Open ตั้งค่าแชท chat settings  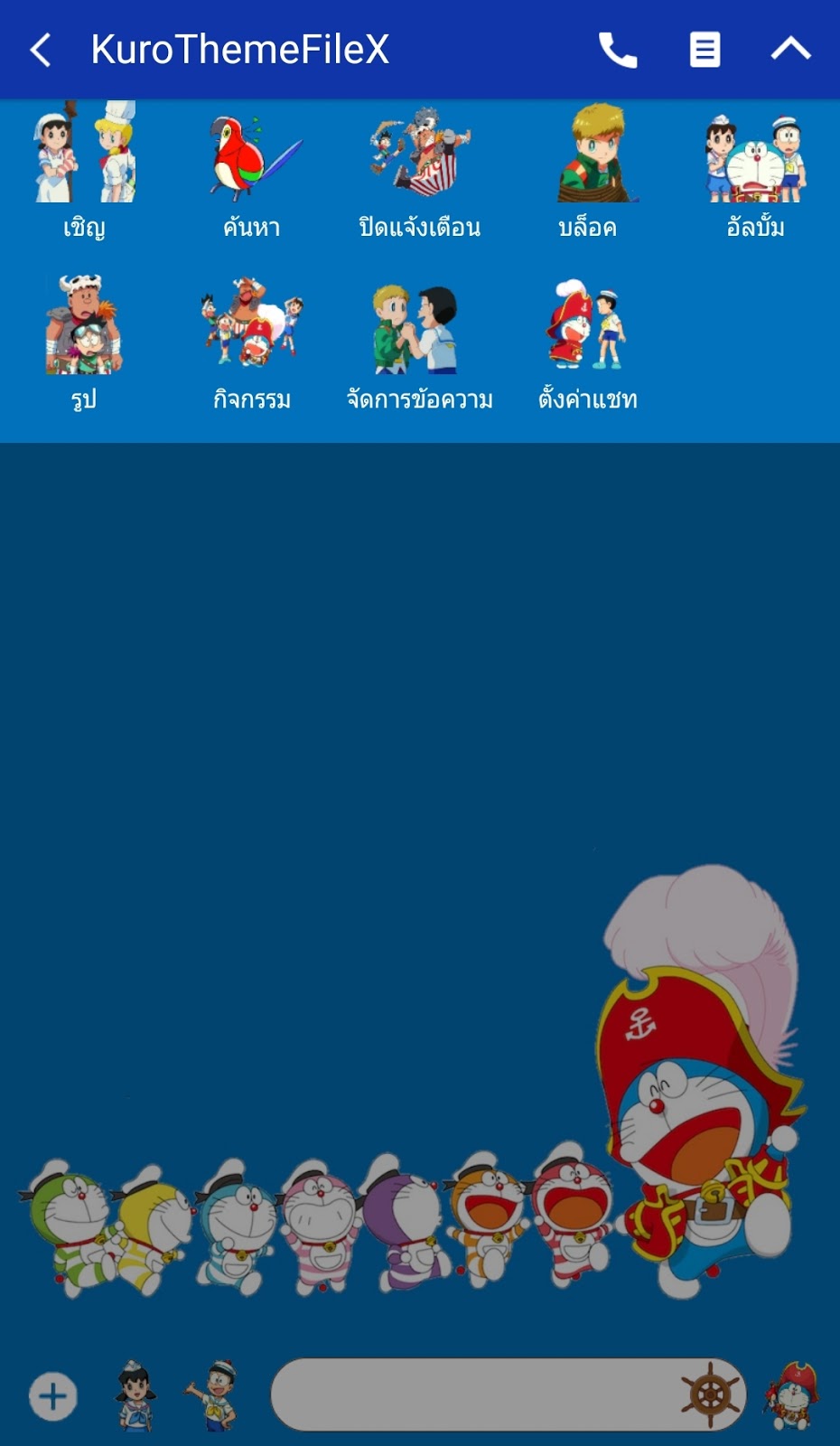coord(588,342)
